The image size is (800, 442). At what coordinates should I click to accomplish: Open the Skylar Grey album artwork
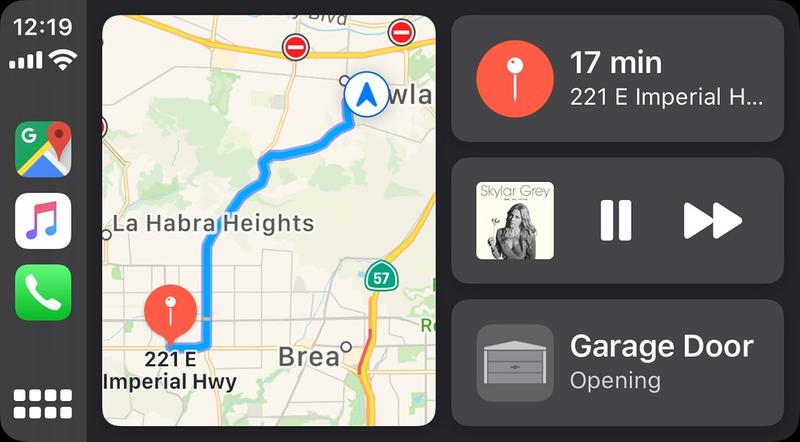(x=515, y=220)
